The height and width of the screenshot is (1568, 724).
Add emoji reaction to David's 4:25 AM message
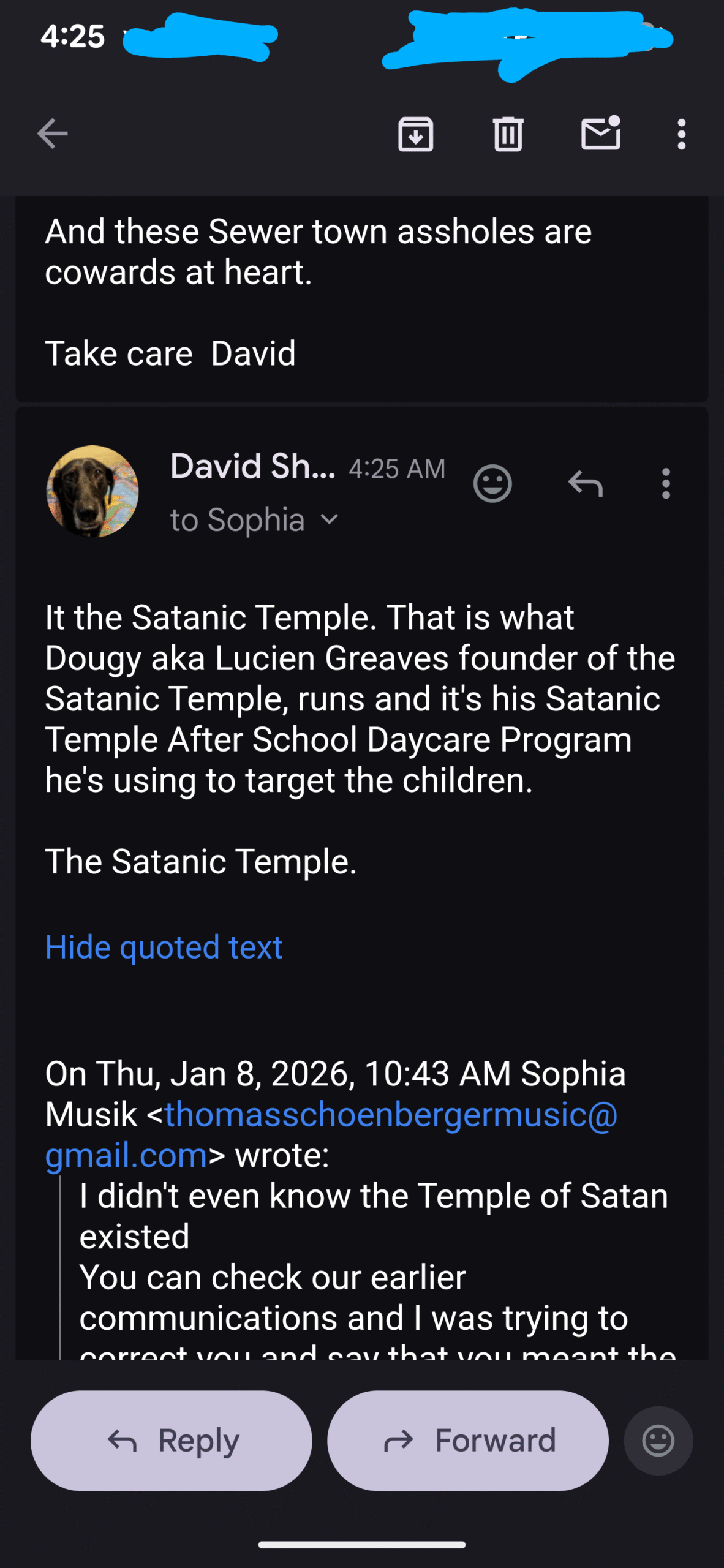(x=492, y=484)
